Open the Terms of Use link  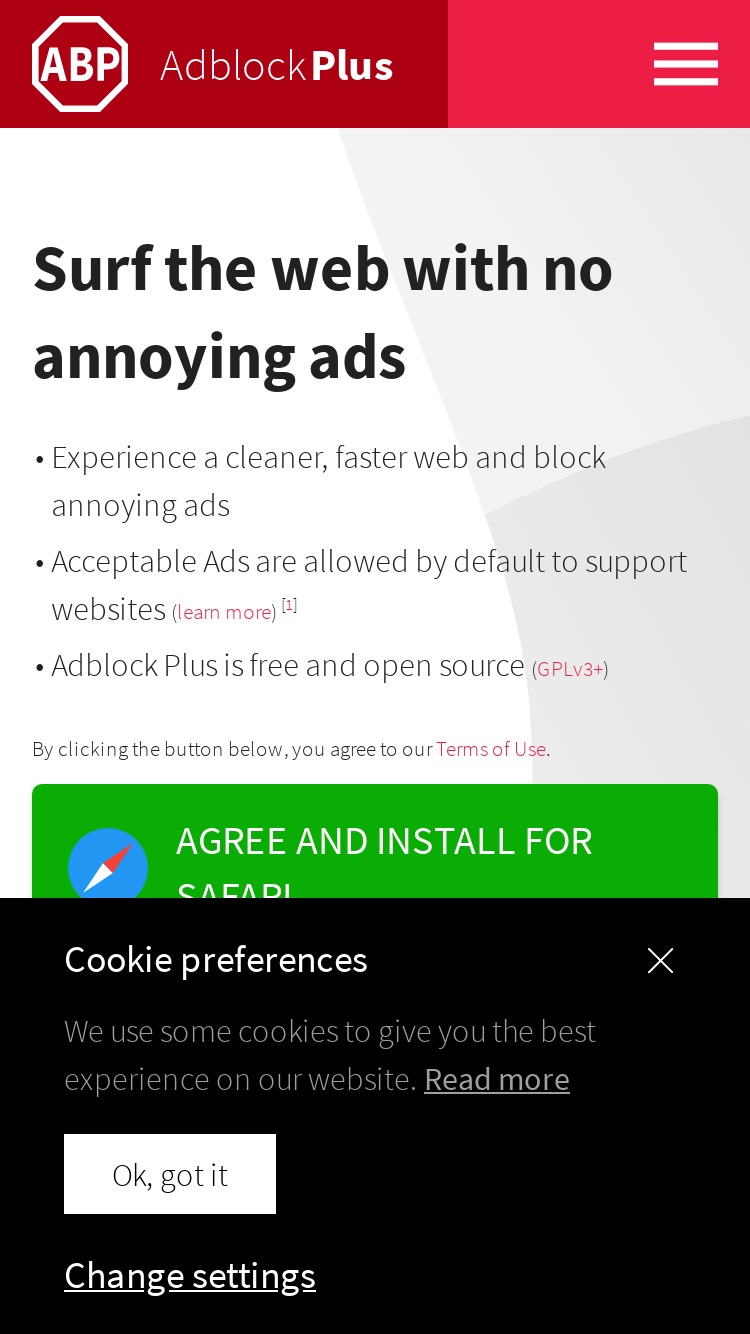pyautogui.click(x=491, y=749)
